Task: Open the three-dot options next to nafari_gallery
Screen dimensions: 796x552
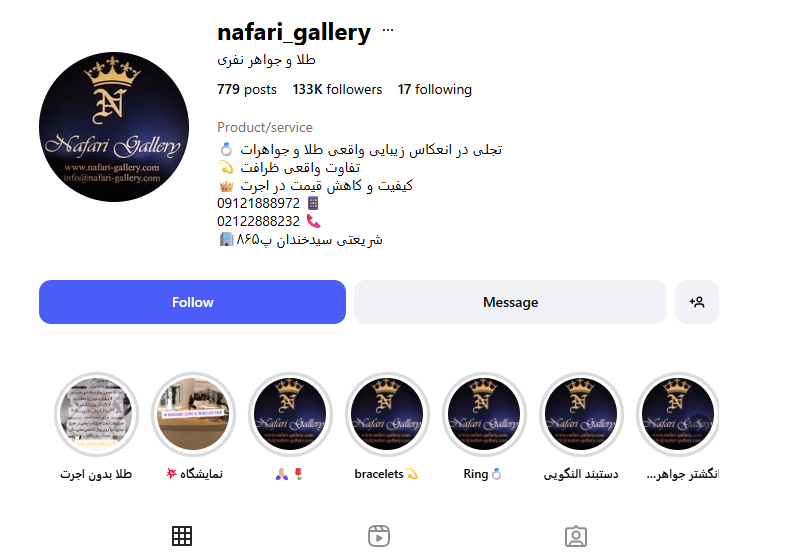Action: [x=388, y=31]
